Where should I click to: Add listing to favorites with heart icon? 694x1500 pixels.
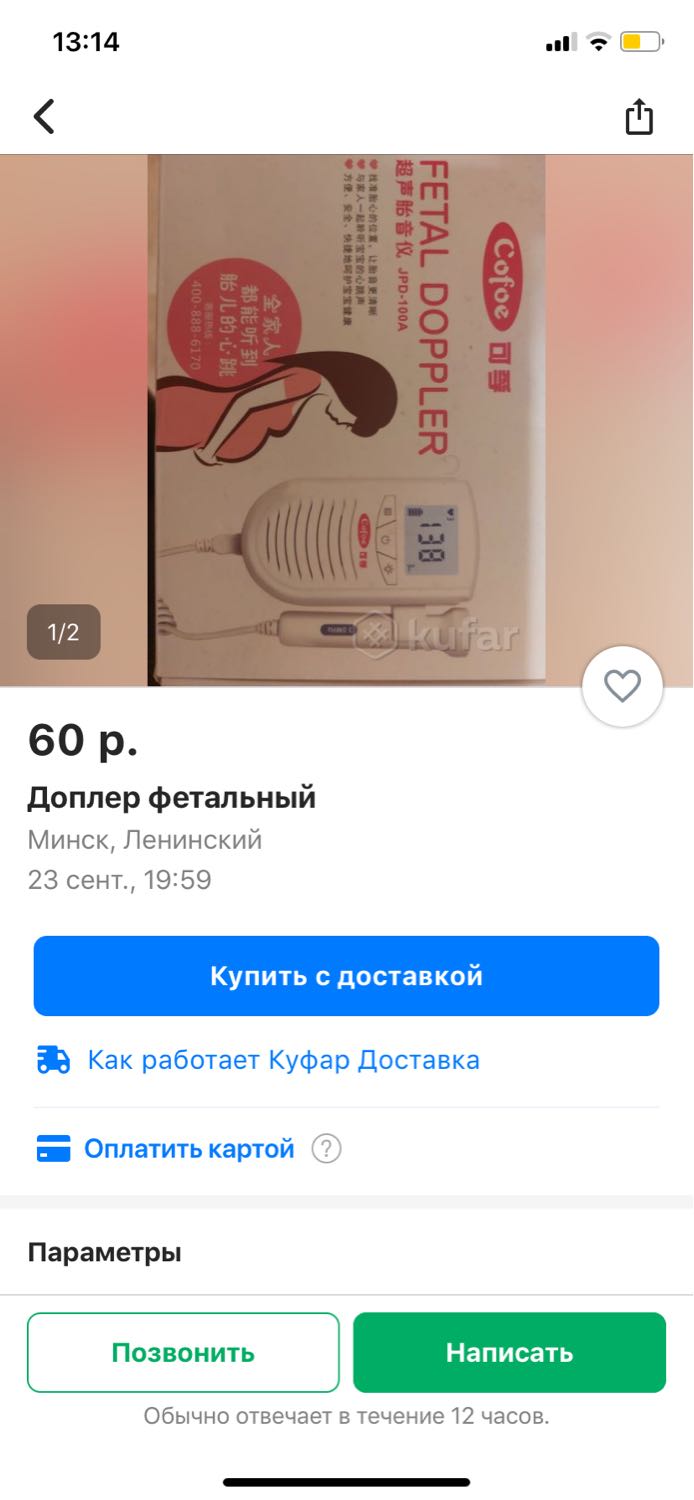622,686
